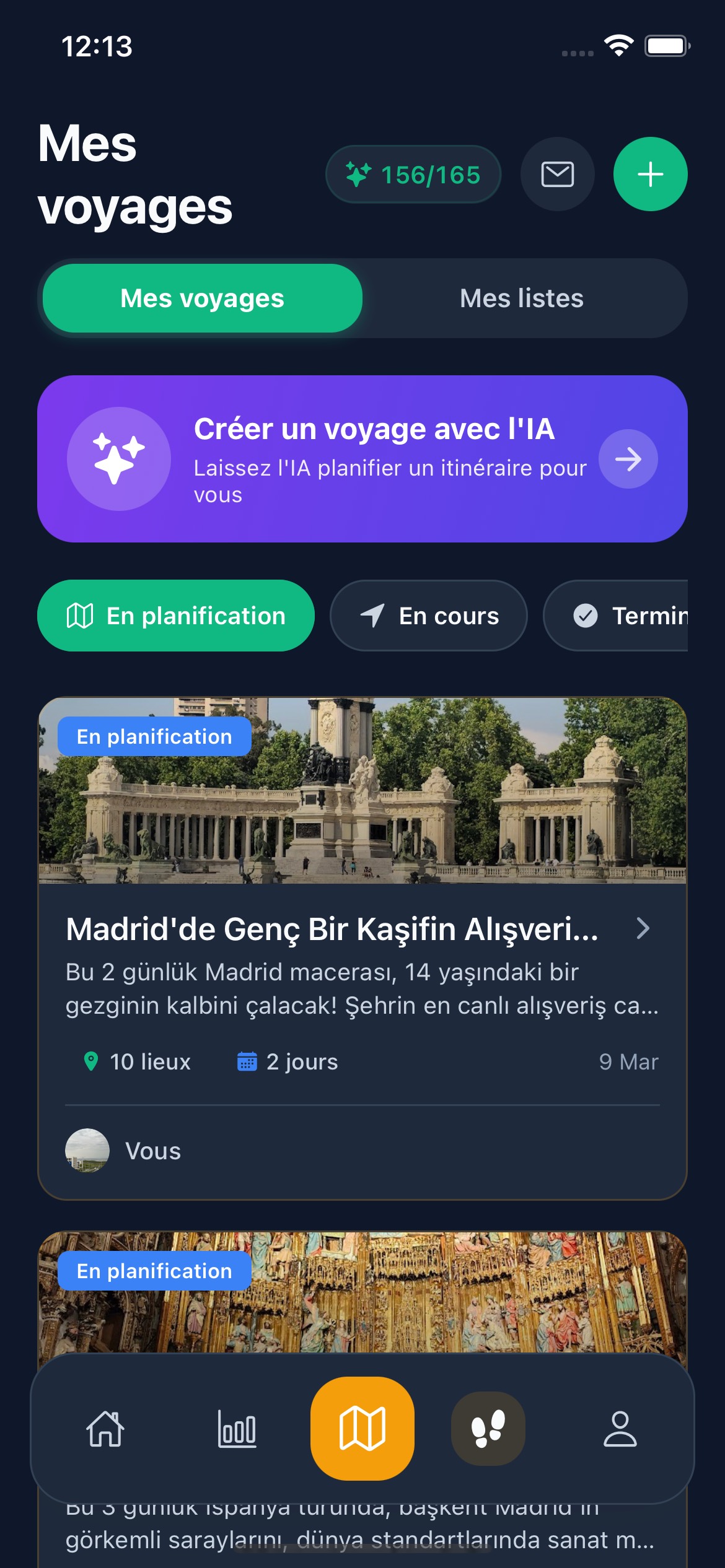The height and width of the screenshot is (1568, 725).
Task: Switch to the Mes listes tab
Action: (x=521, y=298)
